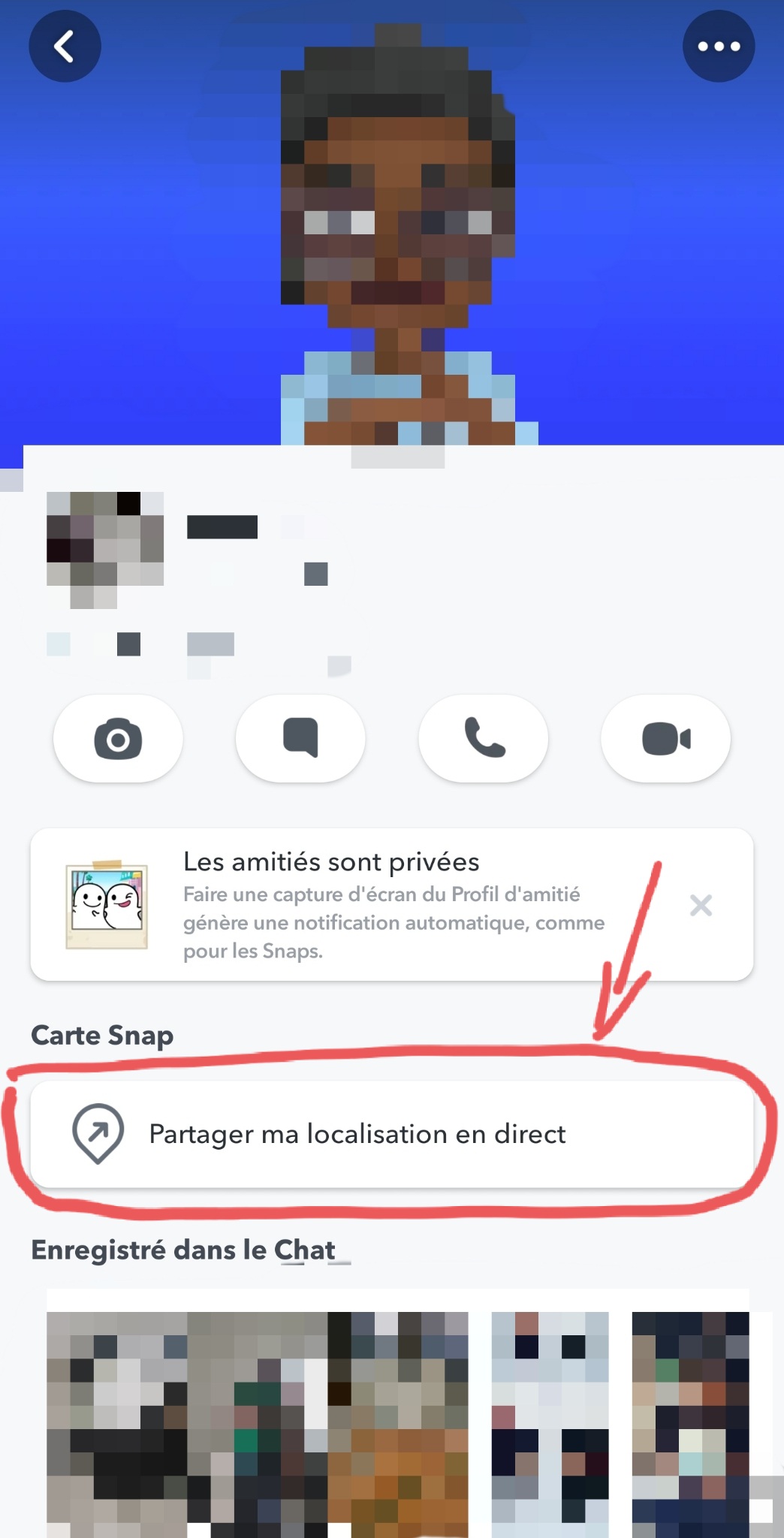This screenshot has width=784, height=1538.
Task: Open the three-dot options menu
Action: (719, 47)
